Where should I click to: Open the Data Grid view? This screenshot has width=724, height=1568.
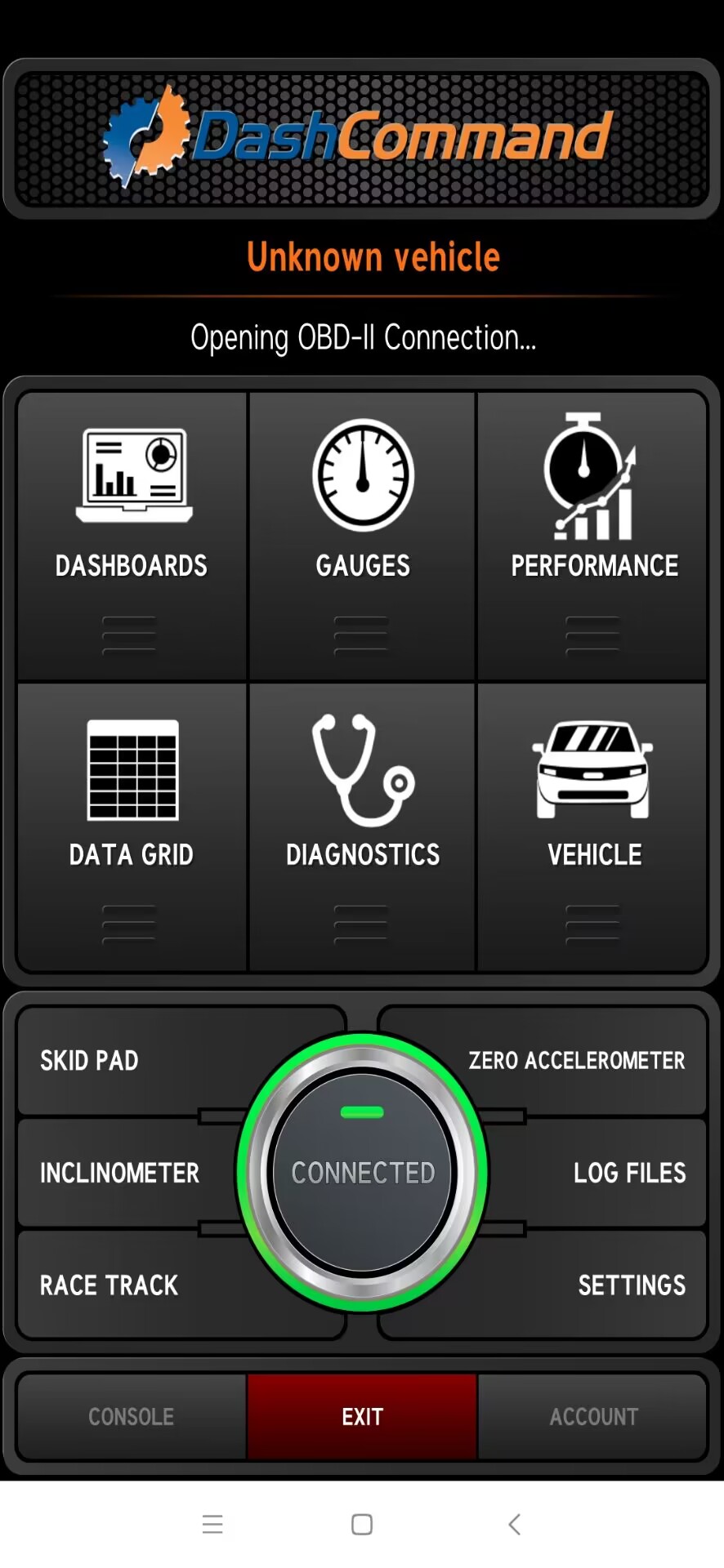132,825
